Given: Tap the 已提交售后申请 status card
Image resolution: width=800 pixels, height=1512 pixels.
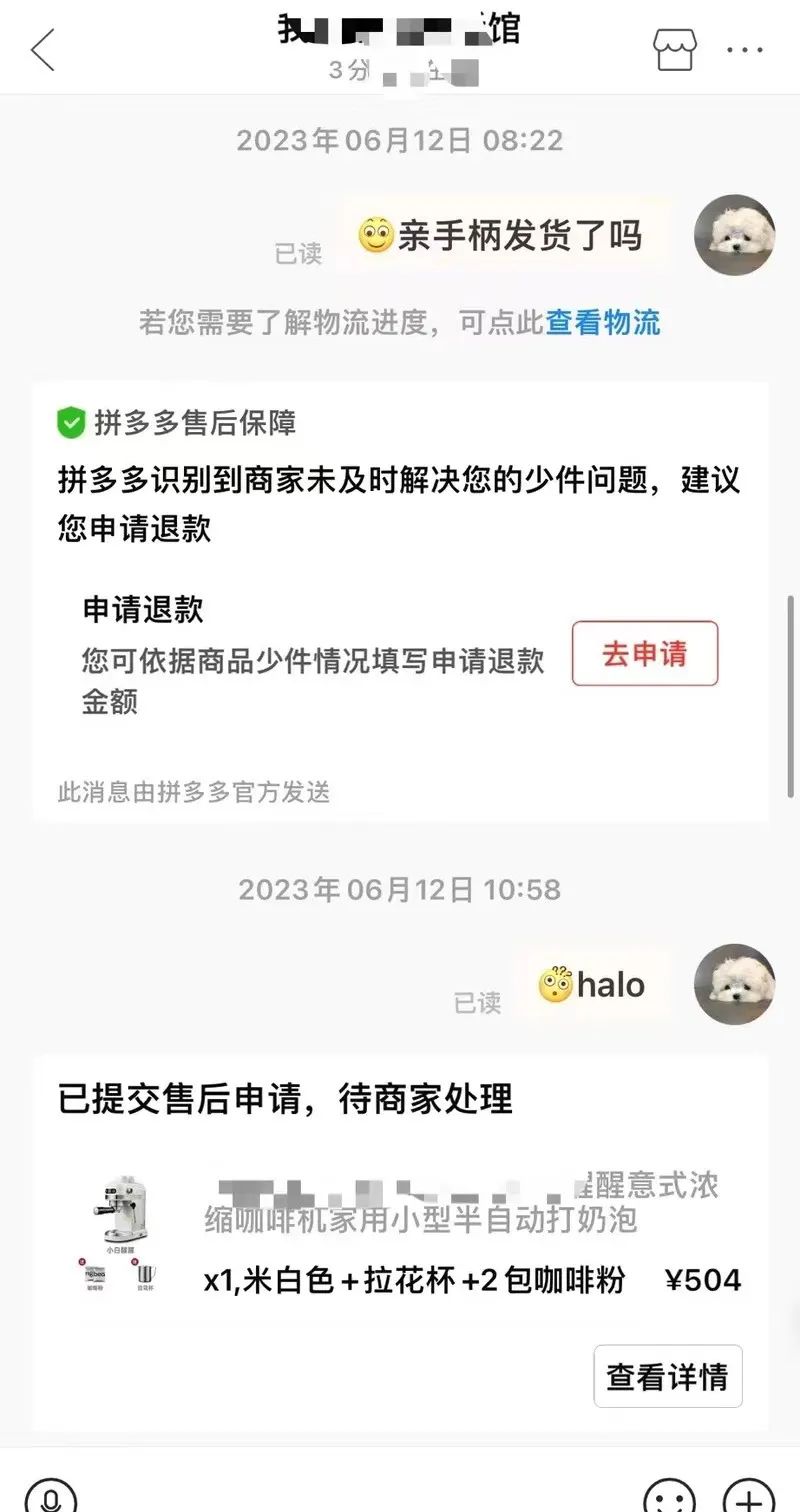Looking at the screenshot, I should 283,1098.
